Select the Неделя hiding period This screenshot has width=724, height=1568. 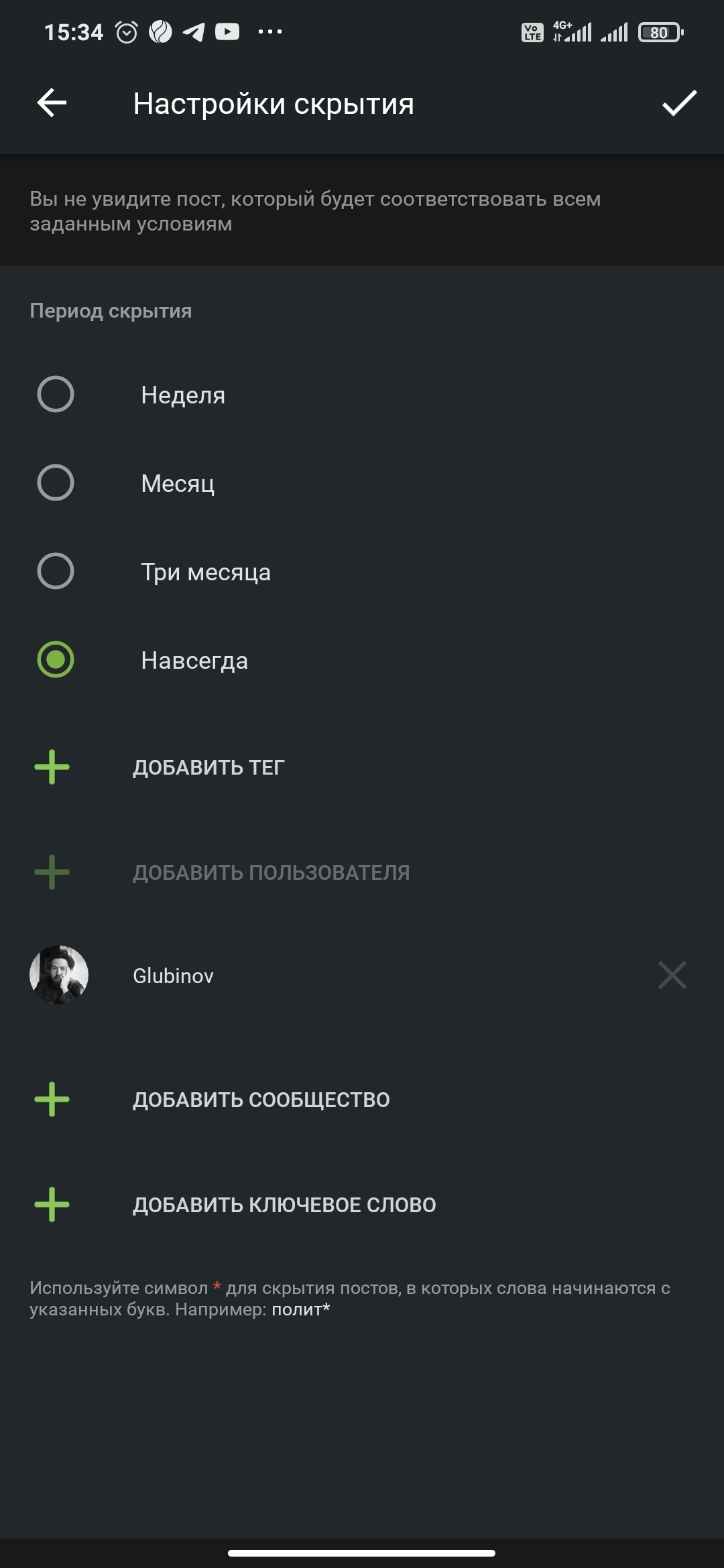pos(56,394)
